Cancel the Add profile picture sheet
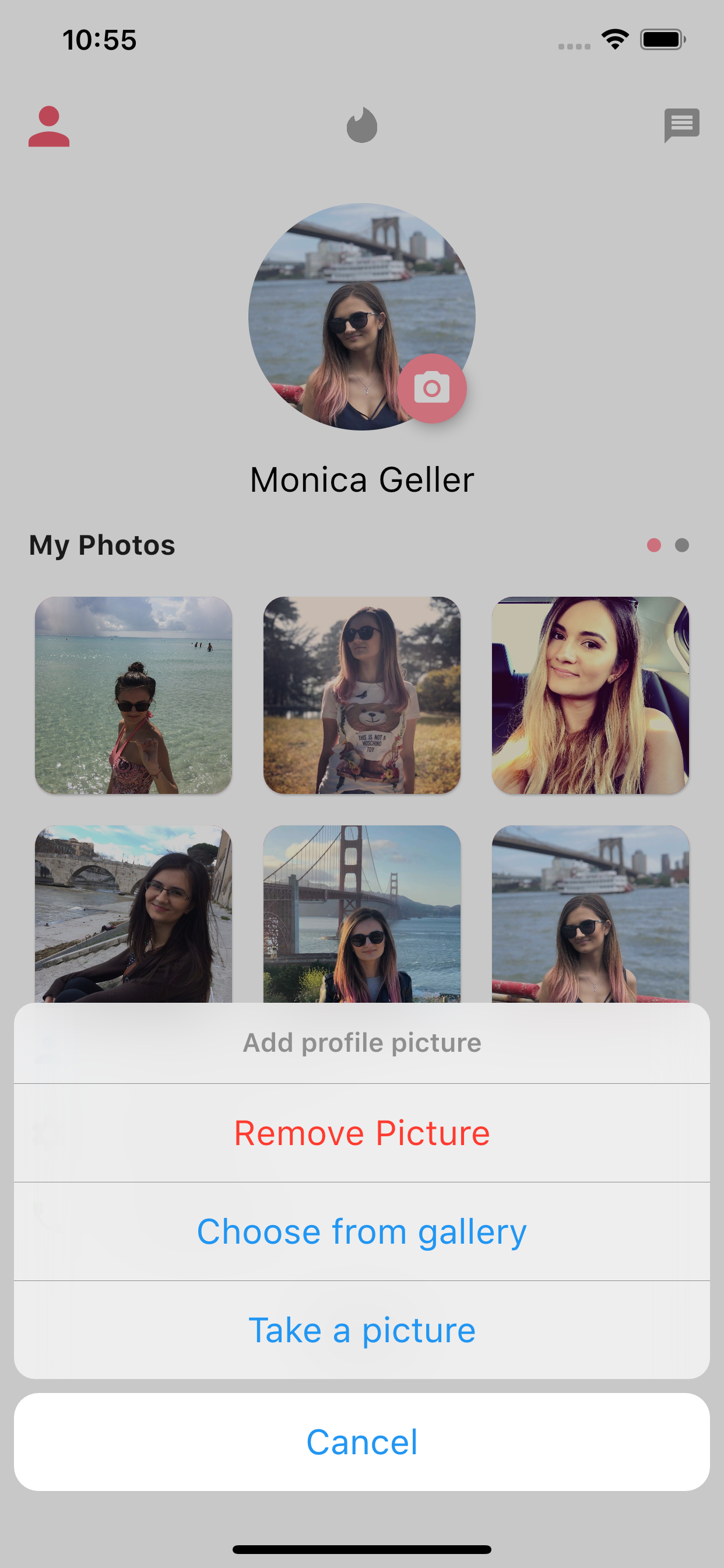Image resolution: width=724 pixels, height=1568 pixels. (362, 1441)
